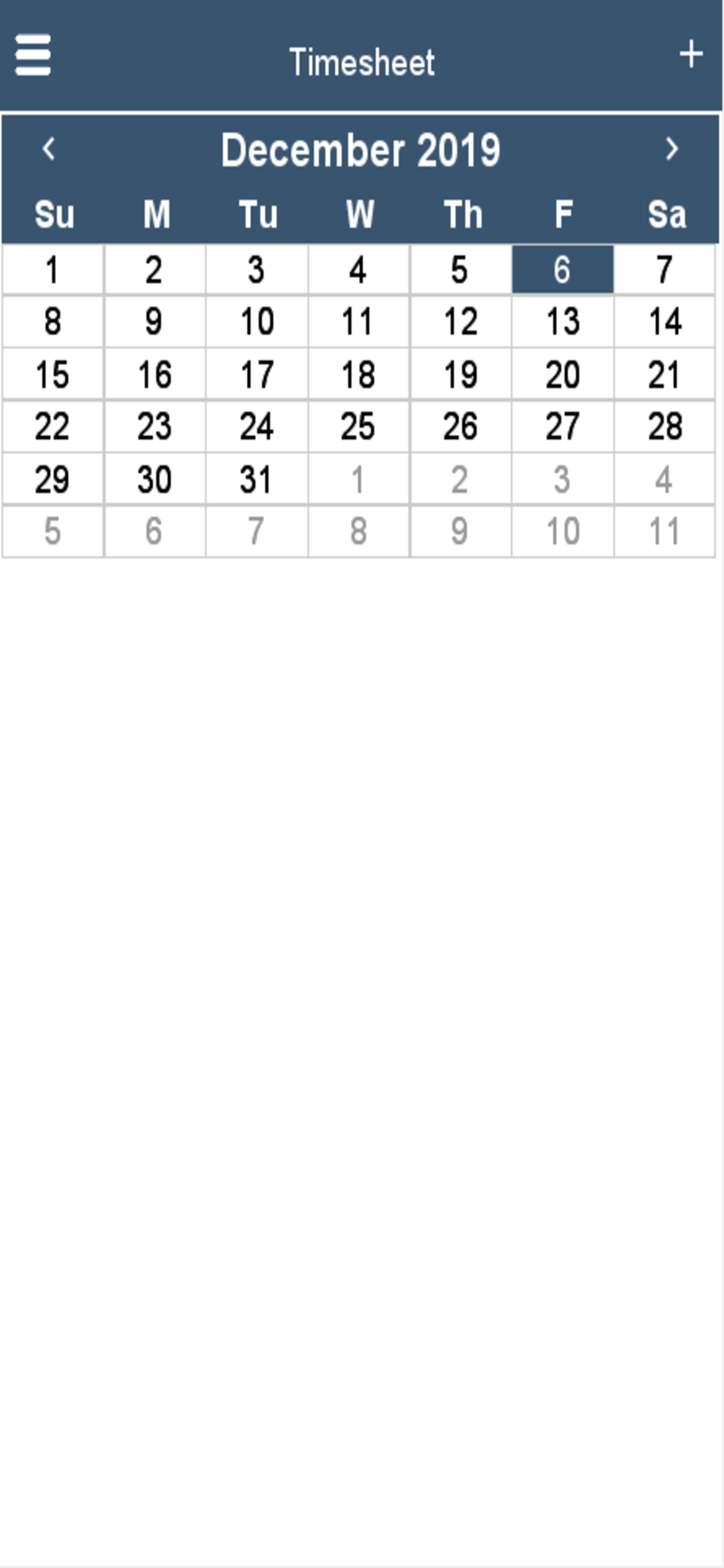Viewport: 724px width, 1568px height.
Task: Click the W weekday header
Action: tap(359, 214)
